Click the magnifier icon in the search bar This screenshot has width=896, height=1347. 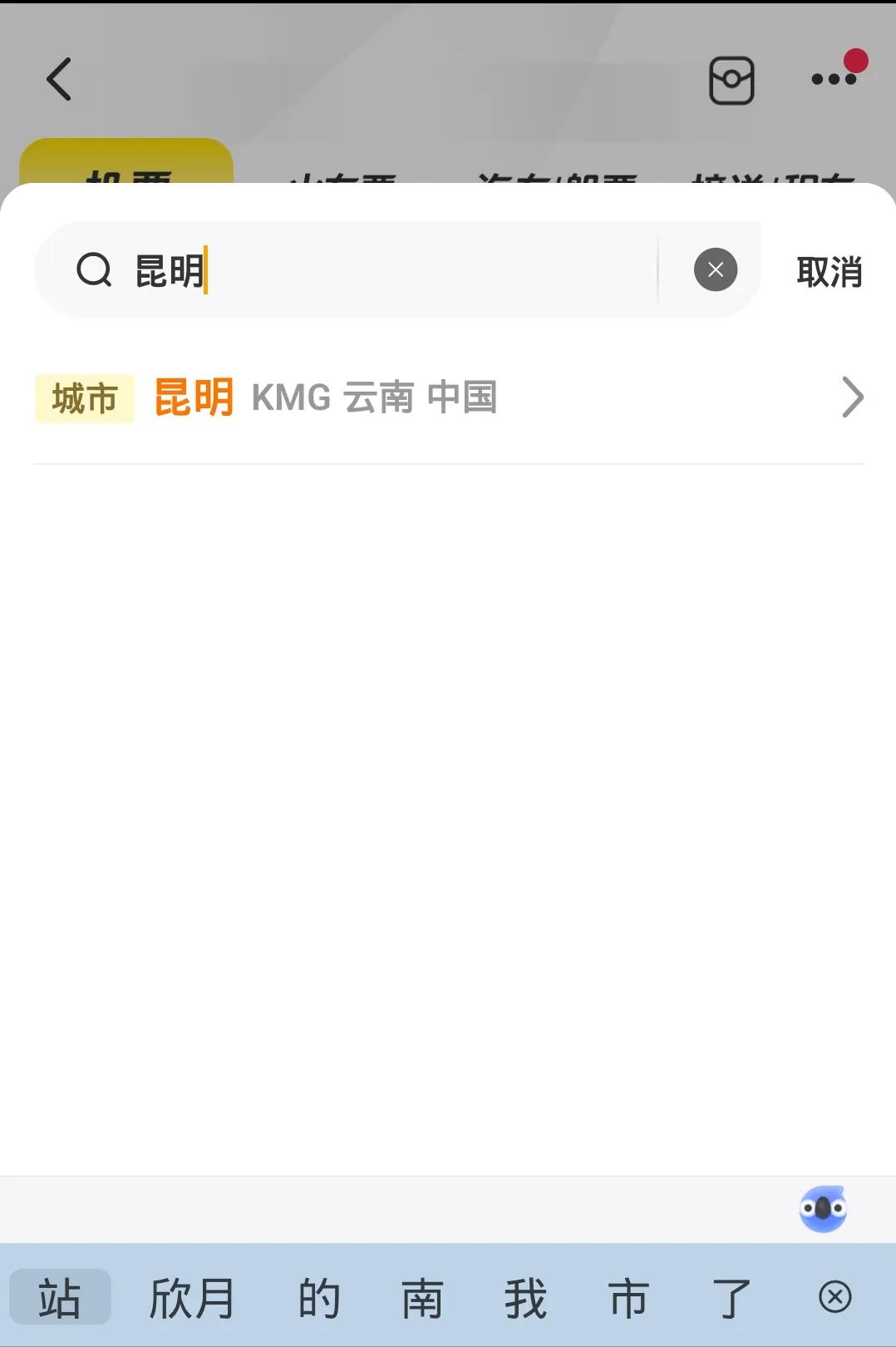click(x=94, y=269)
